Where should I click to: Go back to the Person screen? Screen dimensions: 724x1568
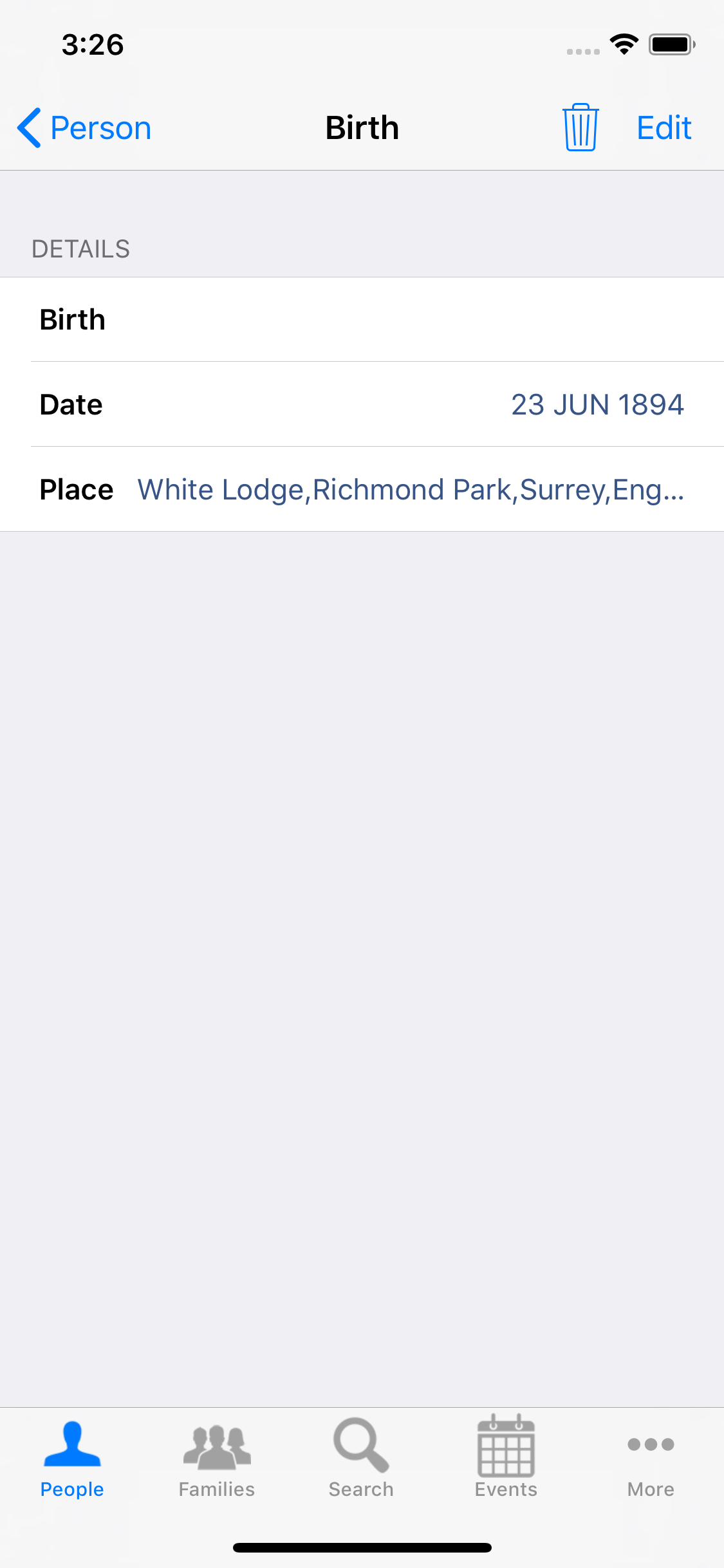pos(84,127)
